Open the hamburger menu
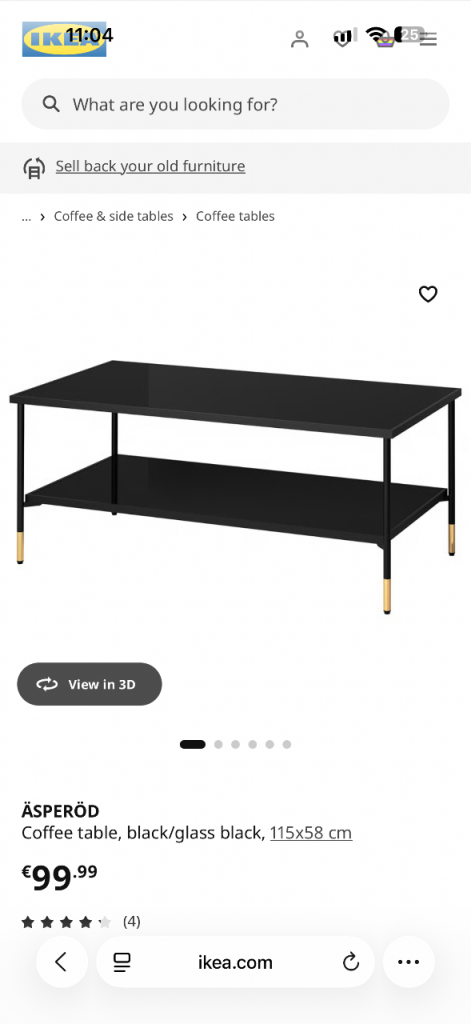 coord(429,40)
